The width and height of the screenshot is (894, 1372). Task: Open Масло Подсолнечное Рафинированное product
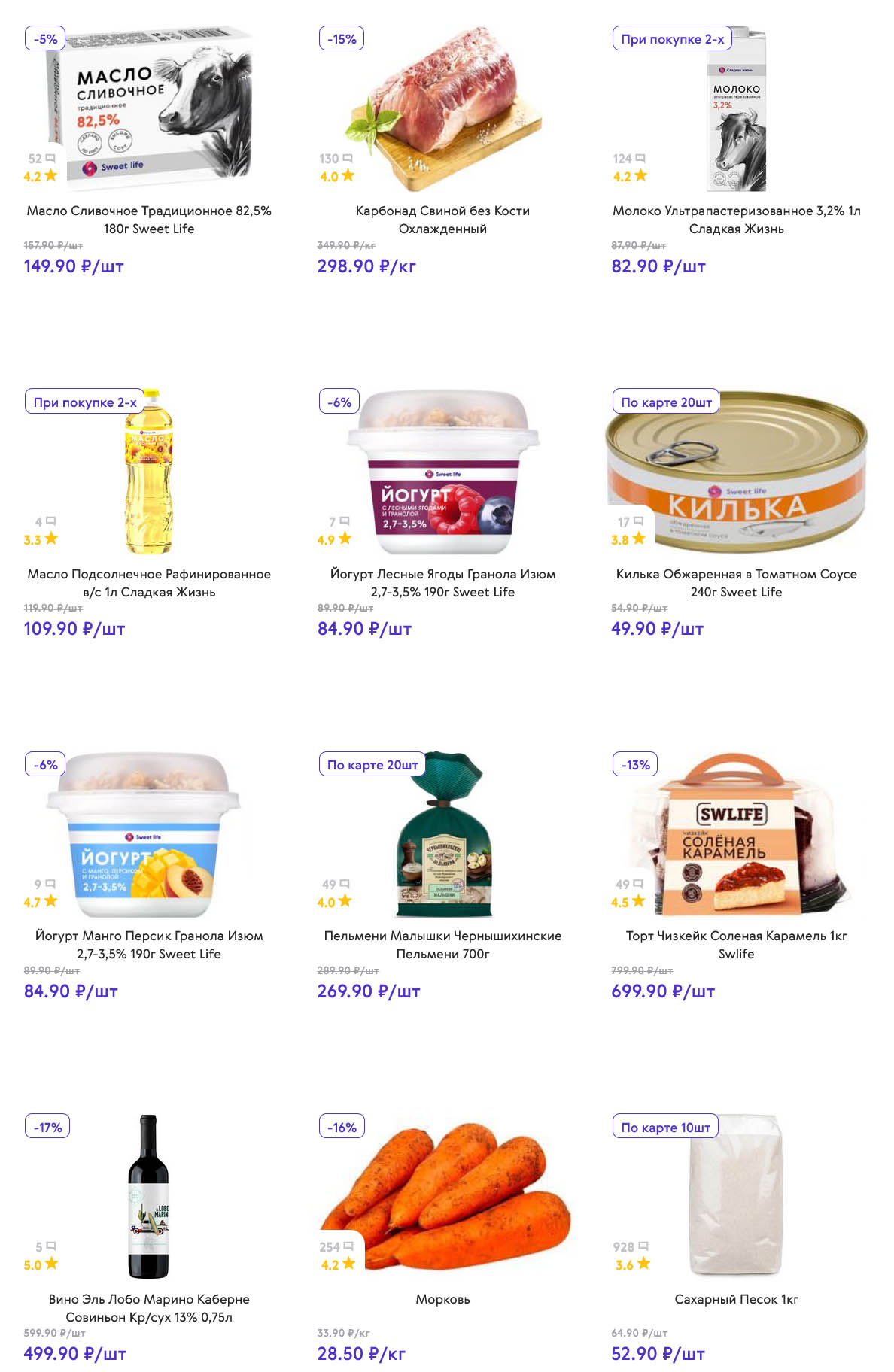pos(149,583)
